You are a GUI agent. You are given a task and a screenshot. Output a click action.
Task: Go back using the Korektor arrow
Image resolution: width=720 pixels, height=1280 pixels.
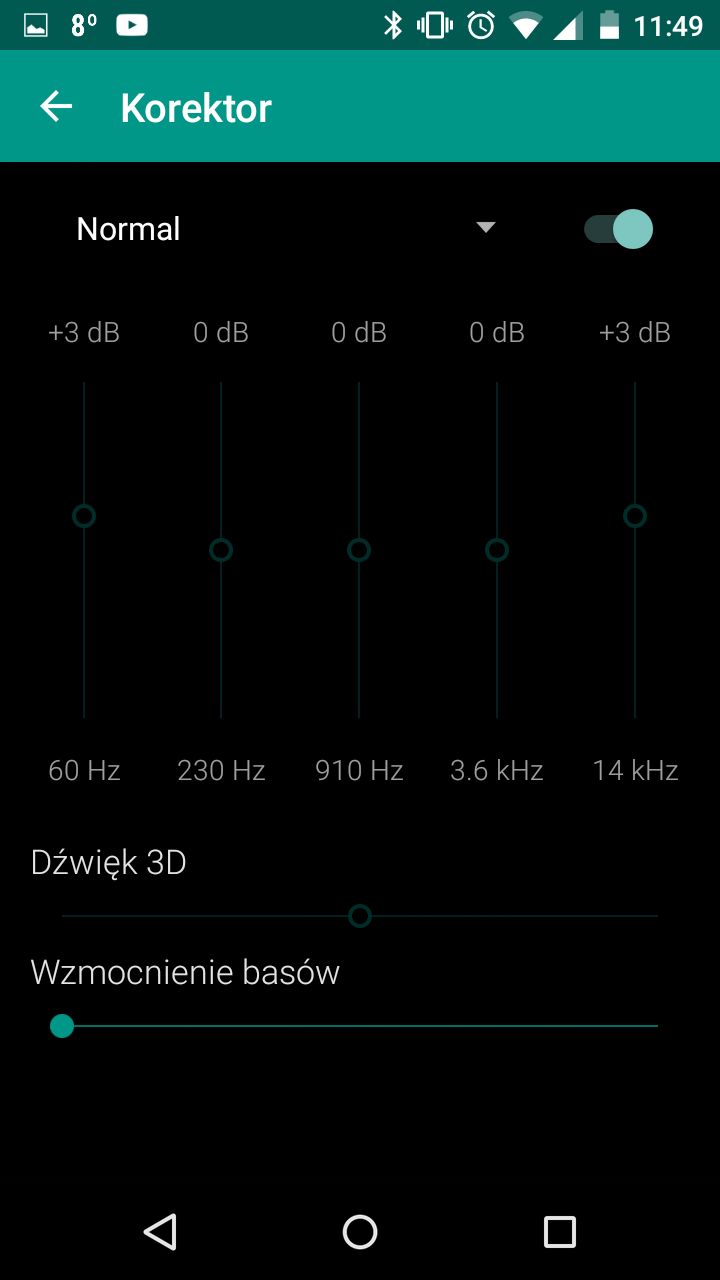56,107
